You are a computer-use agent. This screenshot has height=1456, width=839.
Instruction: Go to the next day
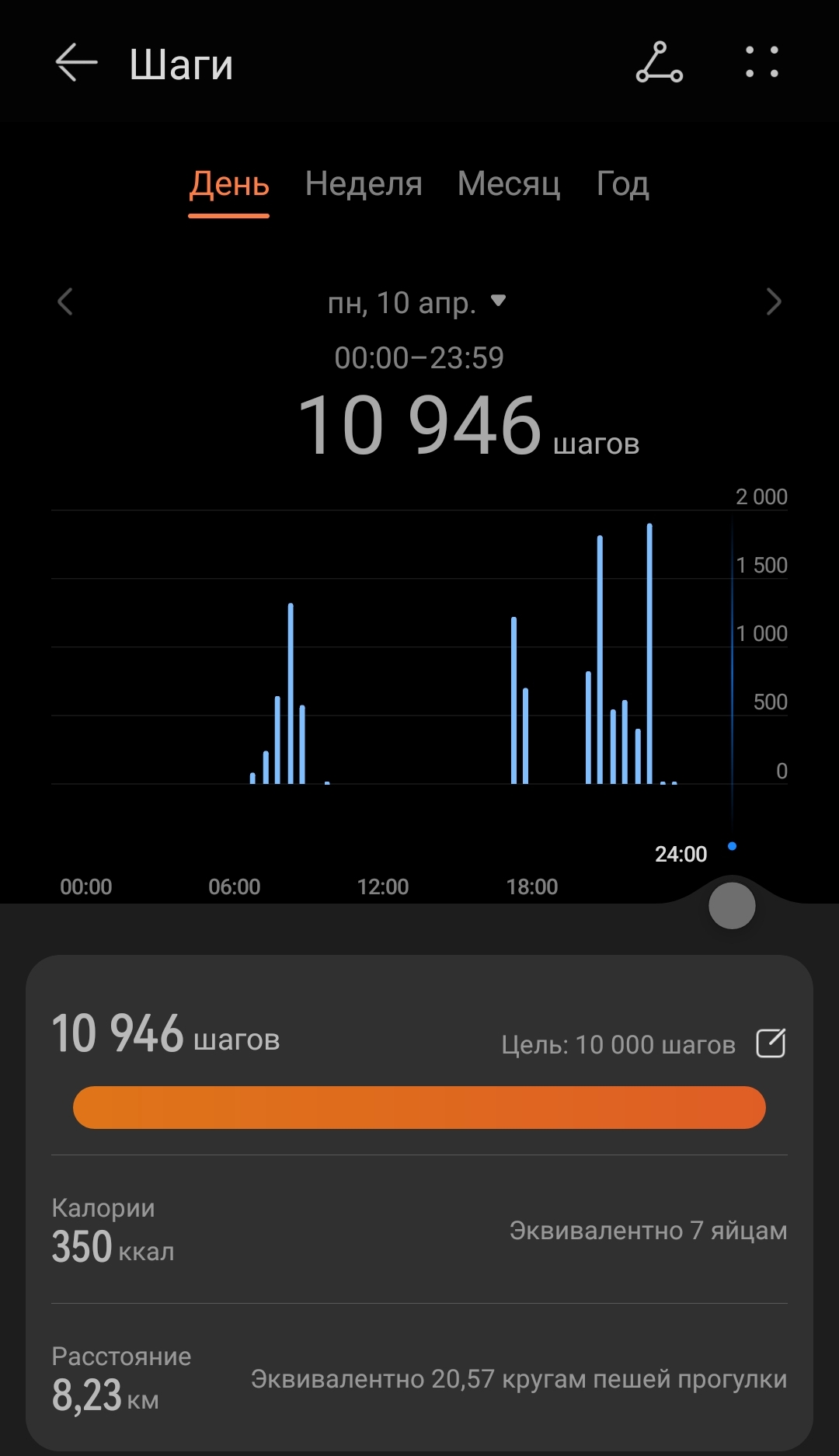(x=773, y=302)
